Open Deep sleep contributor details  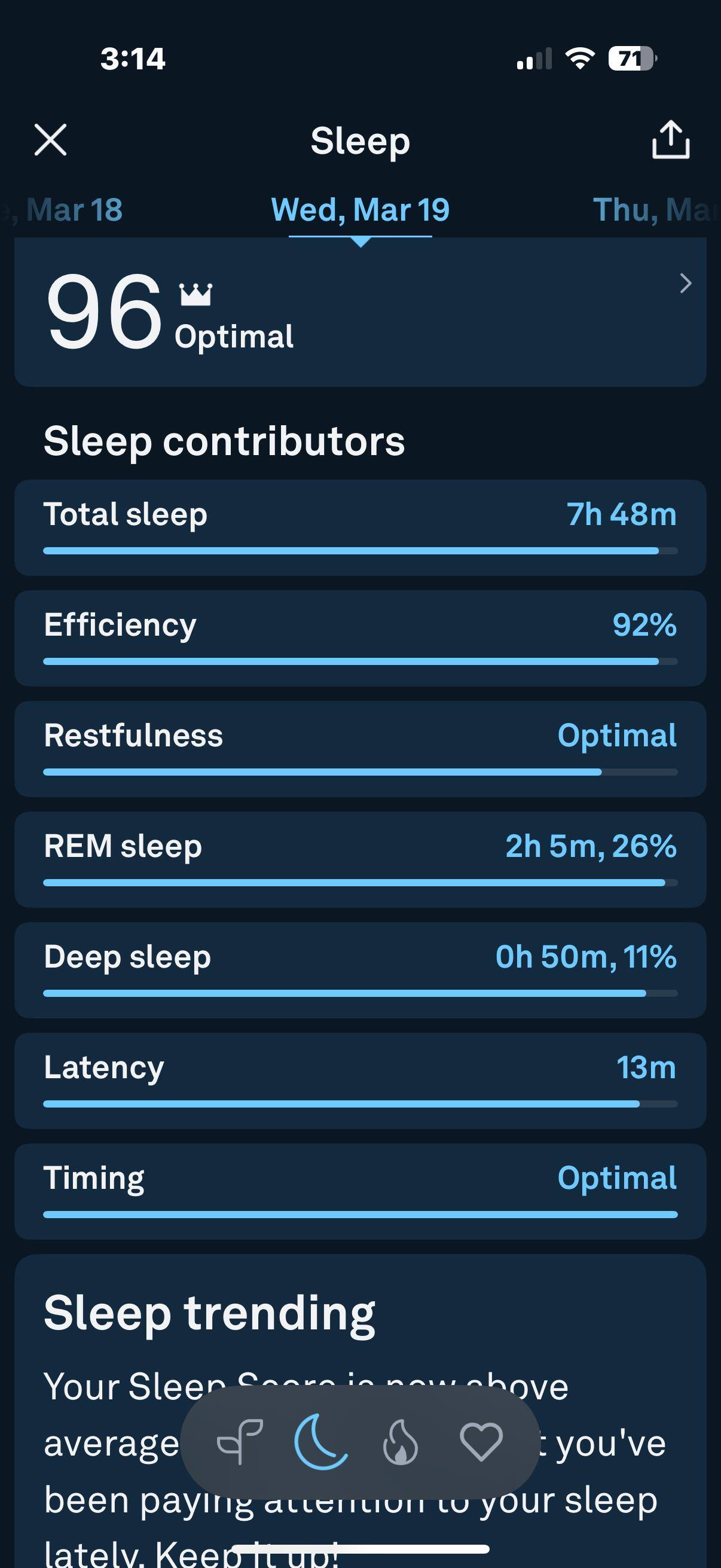tap(360, 969)
